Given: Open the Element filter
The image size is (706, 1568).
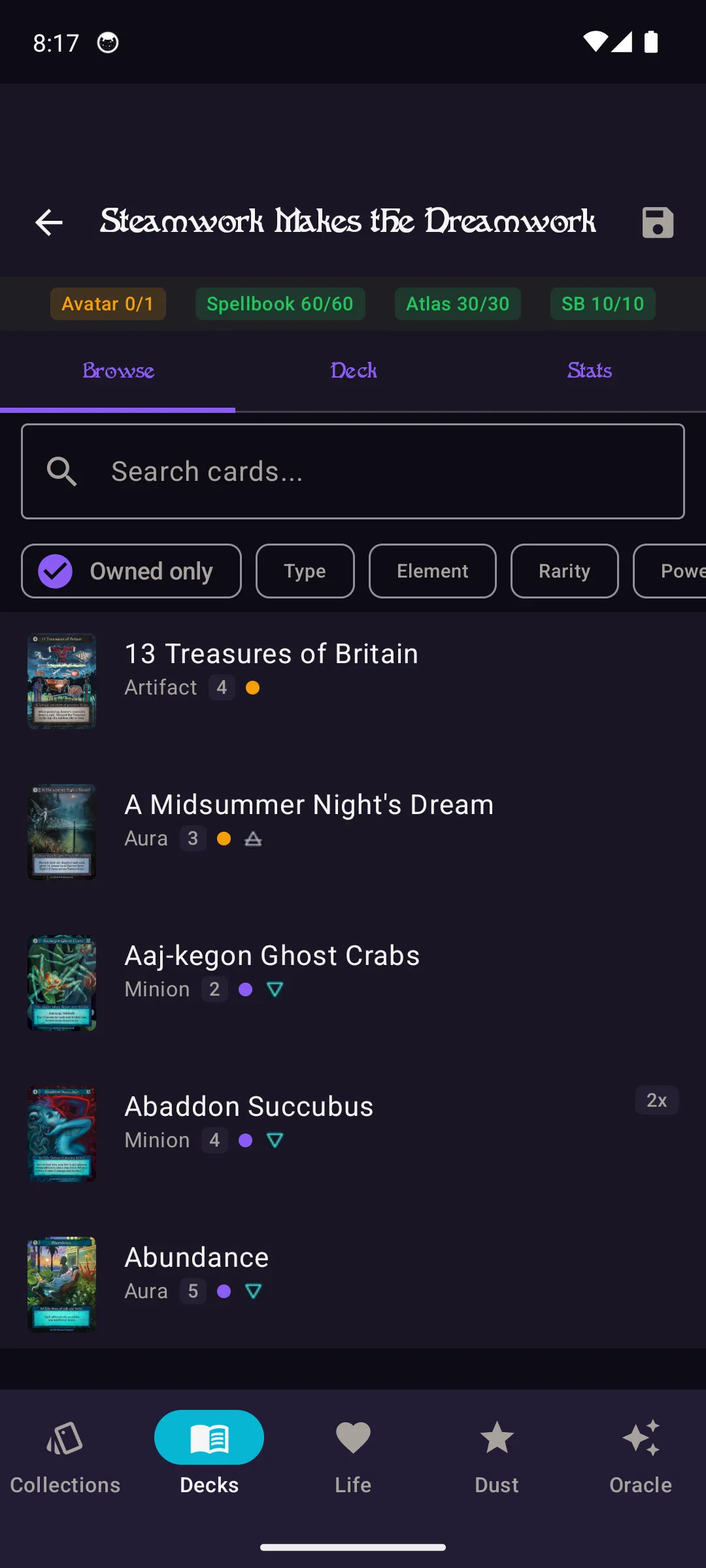Looking at the screenshot, I should pyautogui.click(x=432, y=570).
